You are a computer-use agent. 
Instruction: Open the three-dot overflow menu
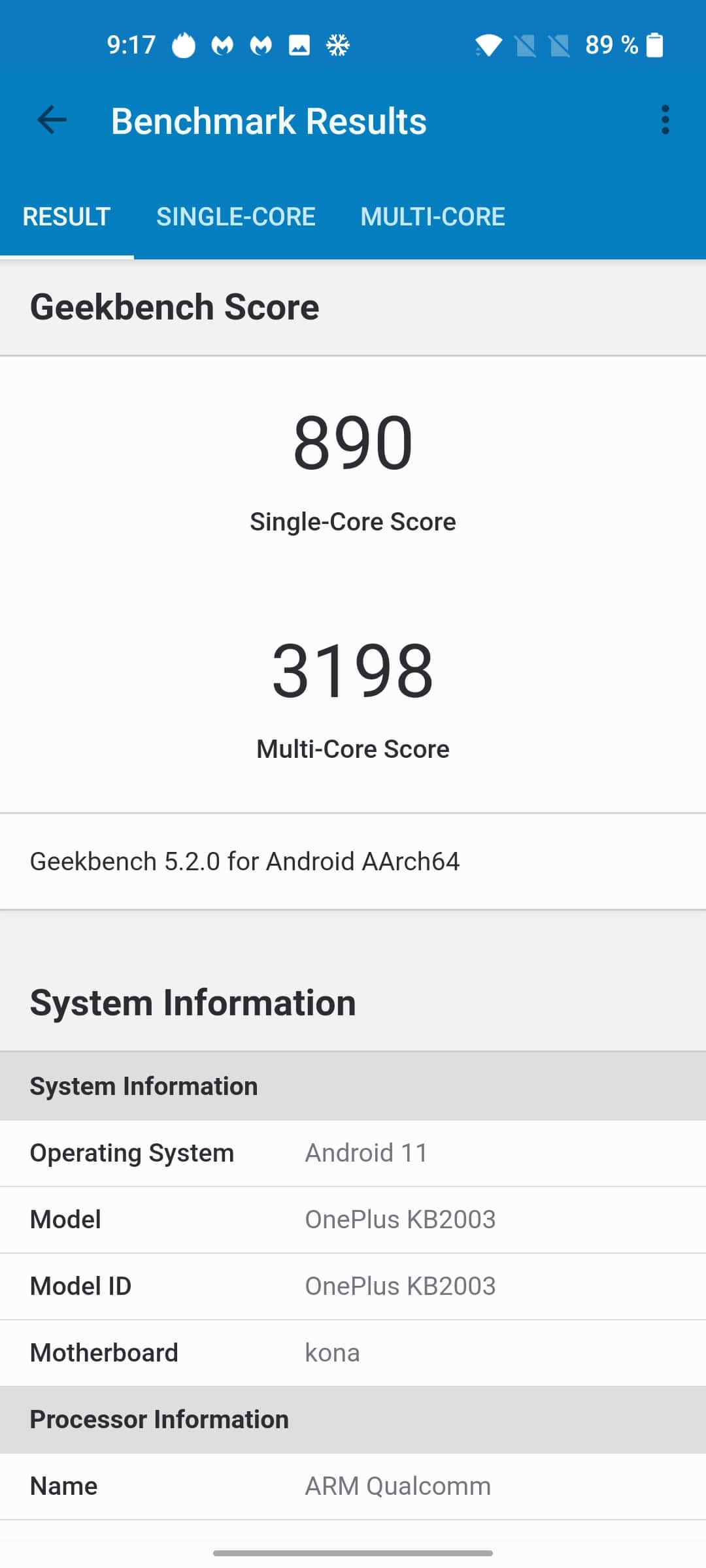(665, 120)
